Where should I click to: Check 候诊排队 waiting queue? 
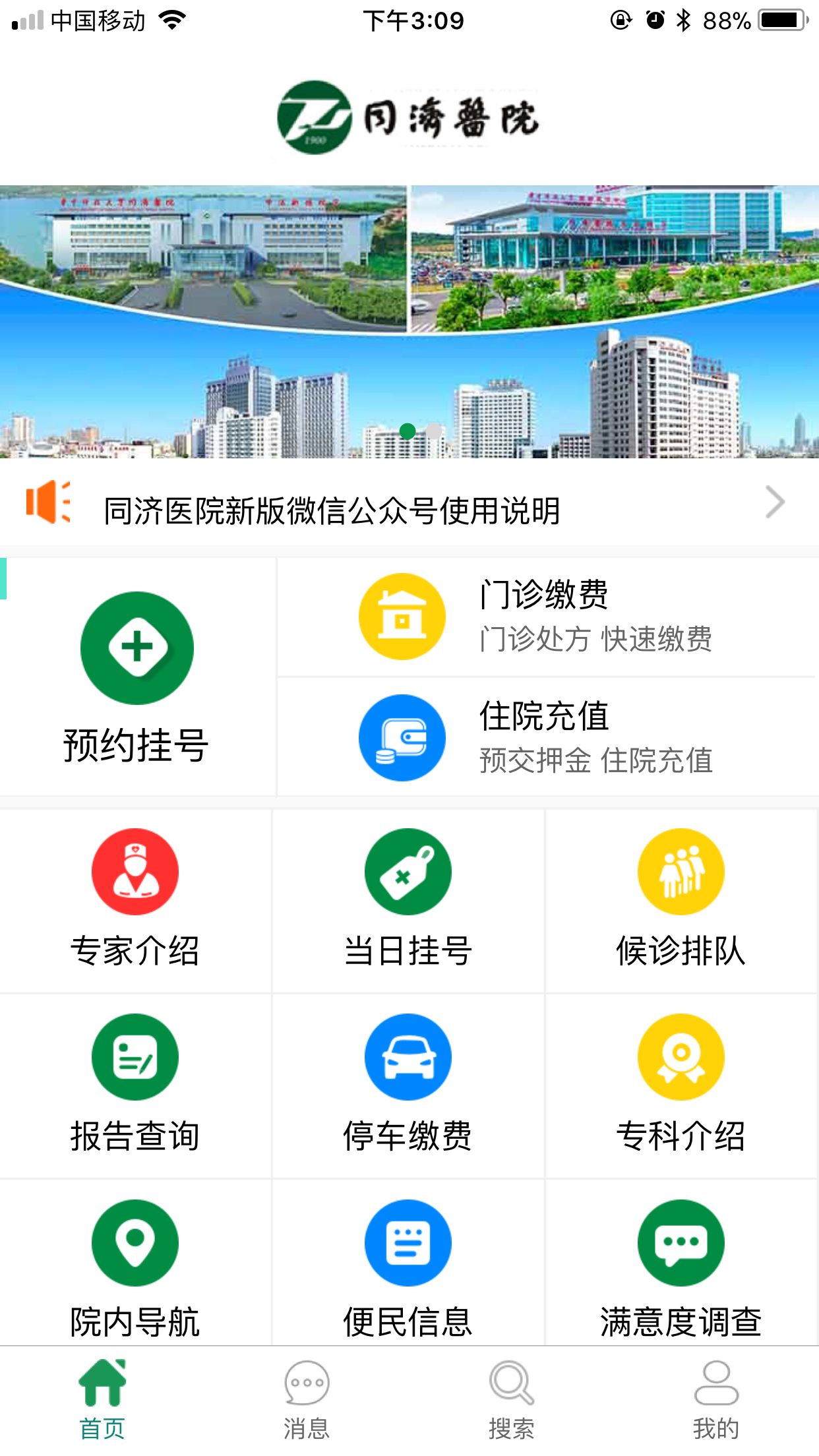click(681, 900)
